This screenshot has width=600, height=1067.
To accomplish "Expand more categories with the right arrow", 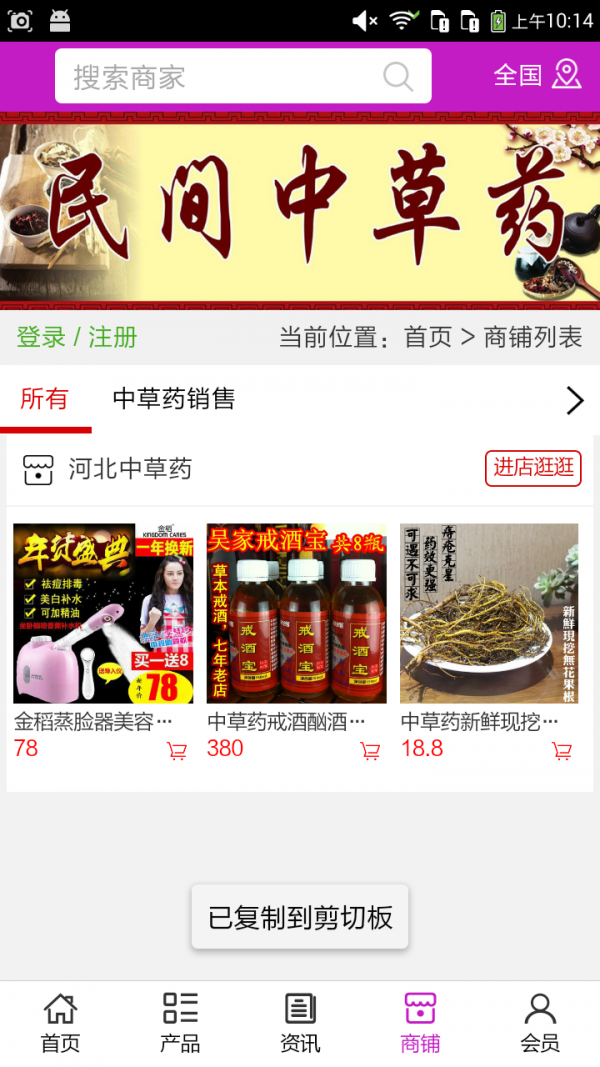I will click(x=574, y=401).
